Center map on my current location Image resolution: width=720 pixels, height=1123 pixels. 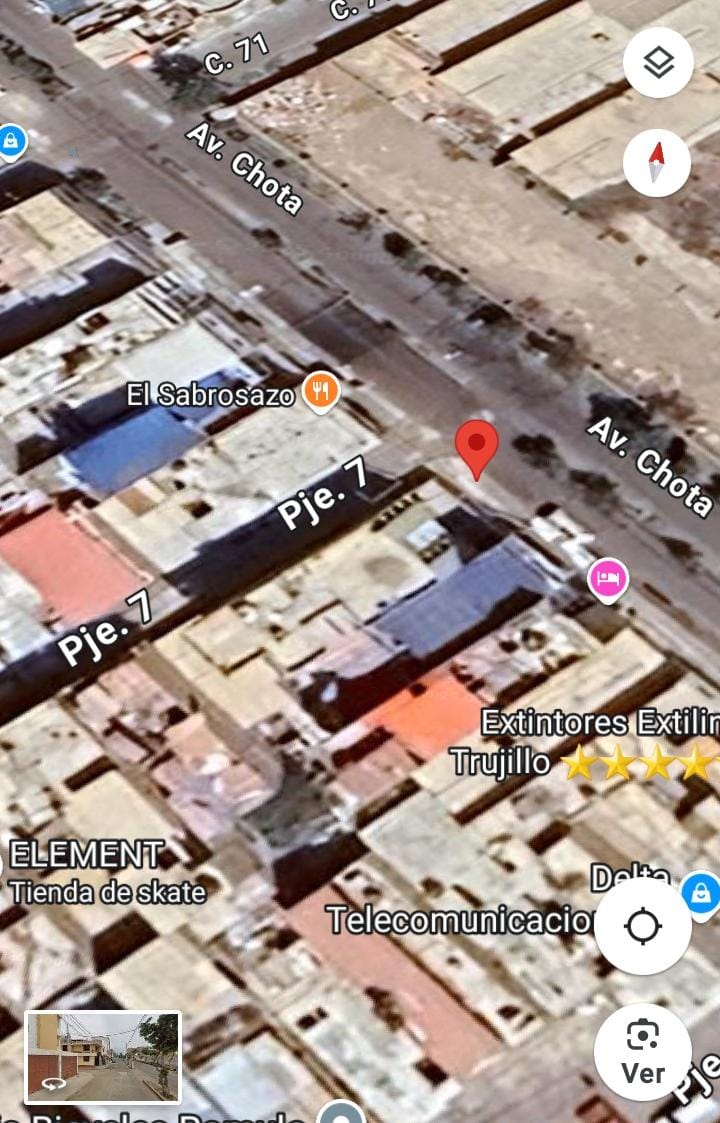pyautogui.click(x=642, y=926)
